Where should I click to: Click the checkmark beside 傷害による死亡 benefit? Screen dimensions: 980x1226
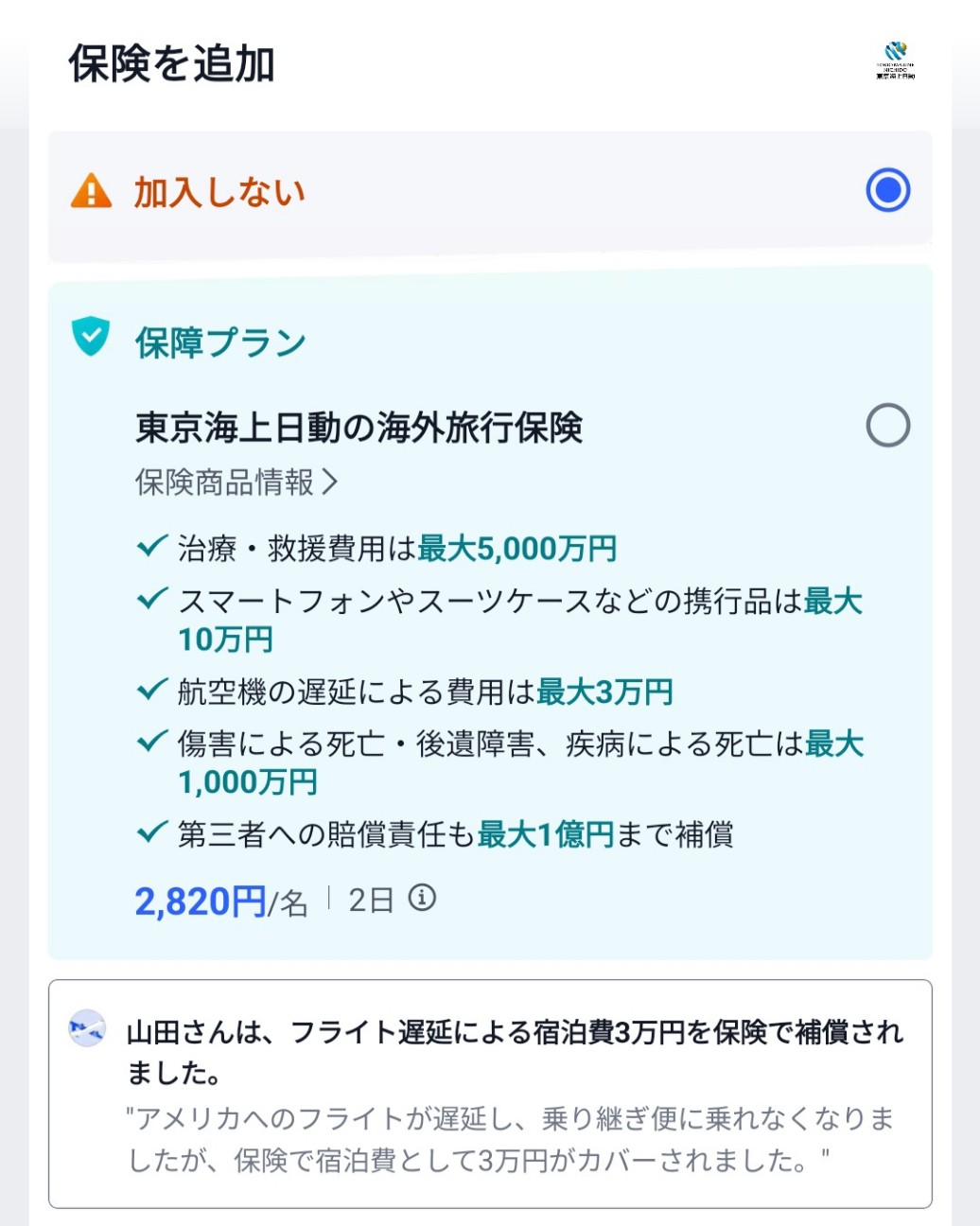click(x=150, y=742)
